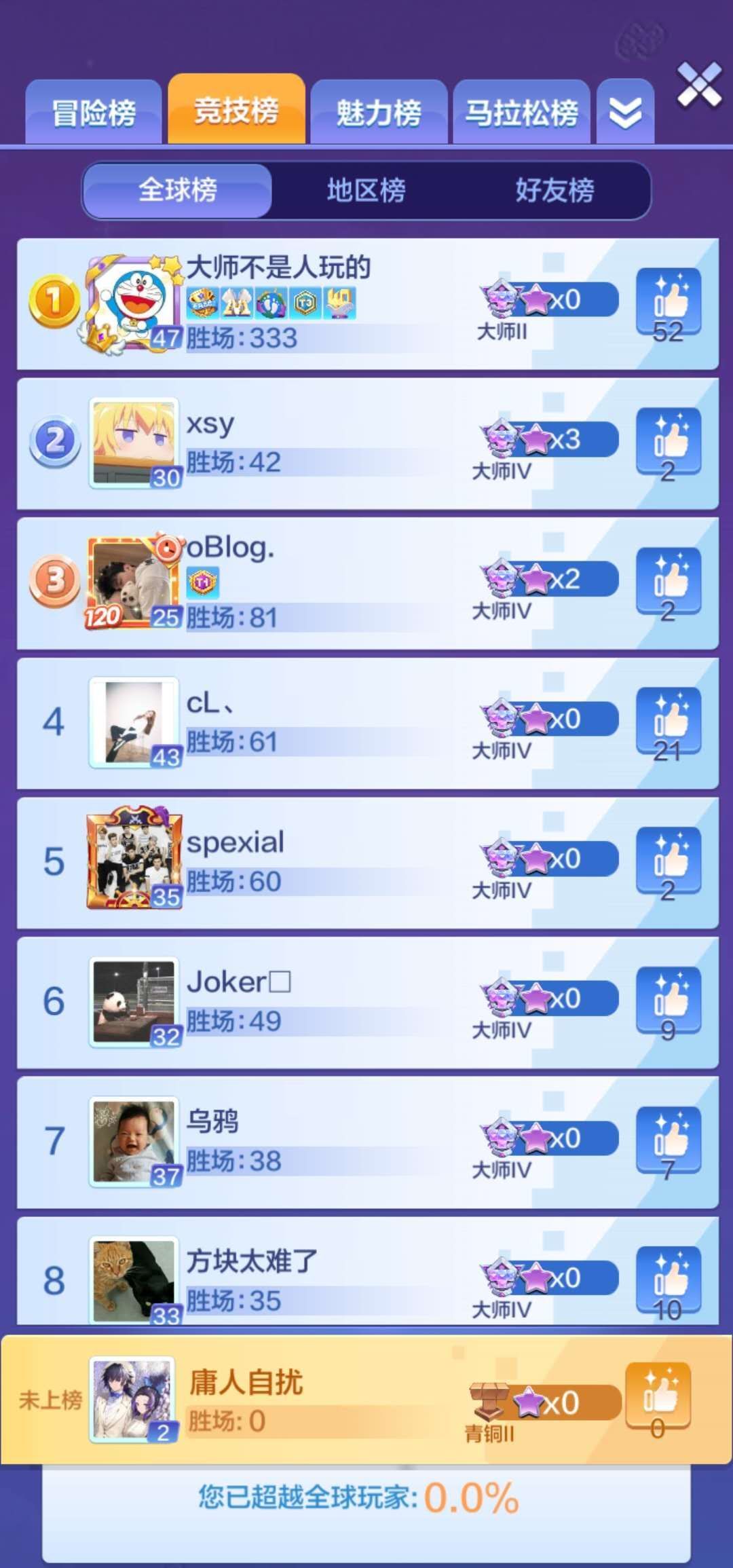The image size is (733, 1568).
Task: Like player oBlog.
Action: click(x=668, y=582)
